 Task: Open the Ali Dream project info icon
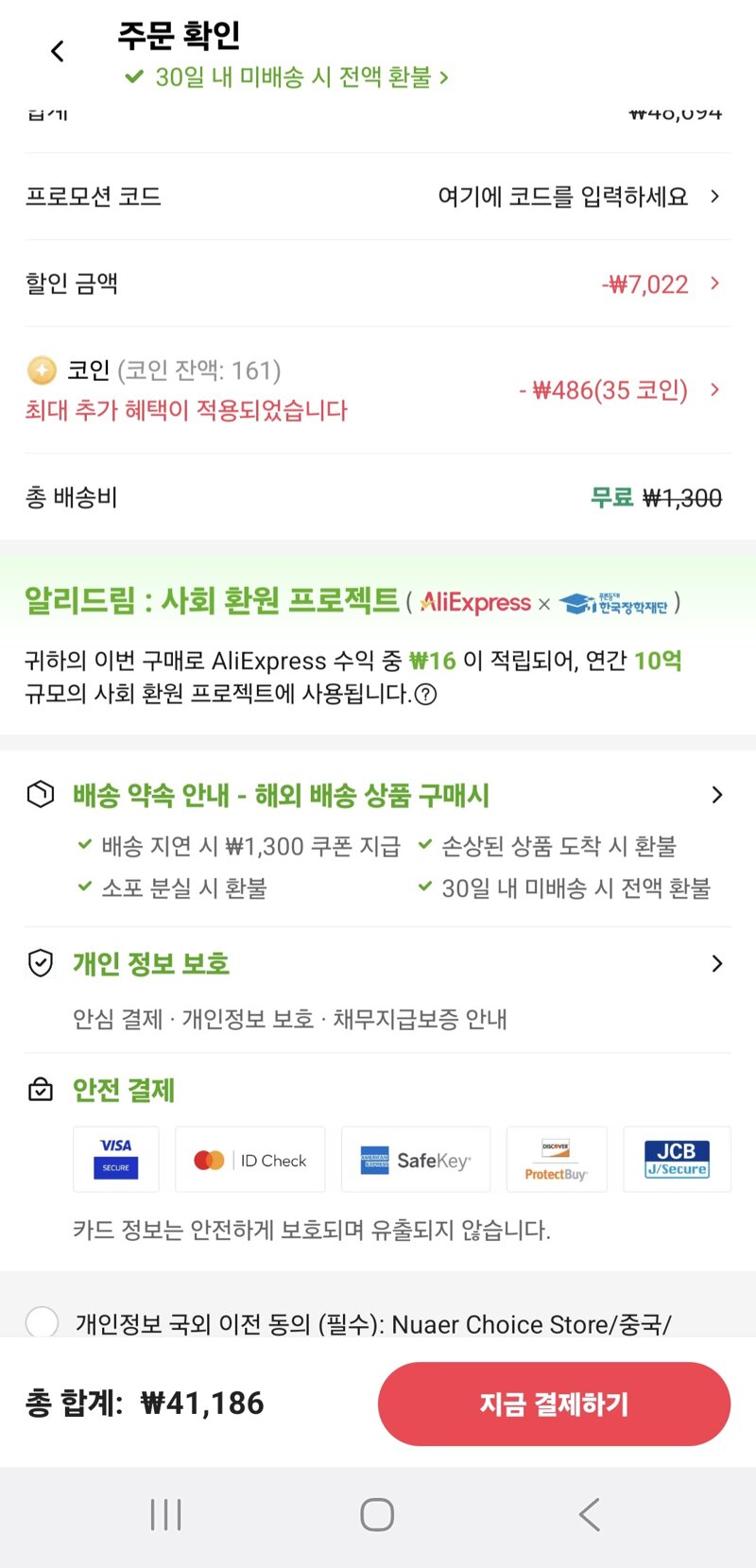426,695
